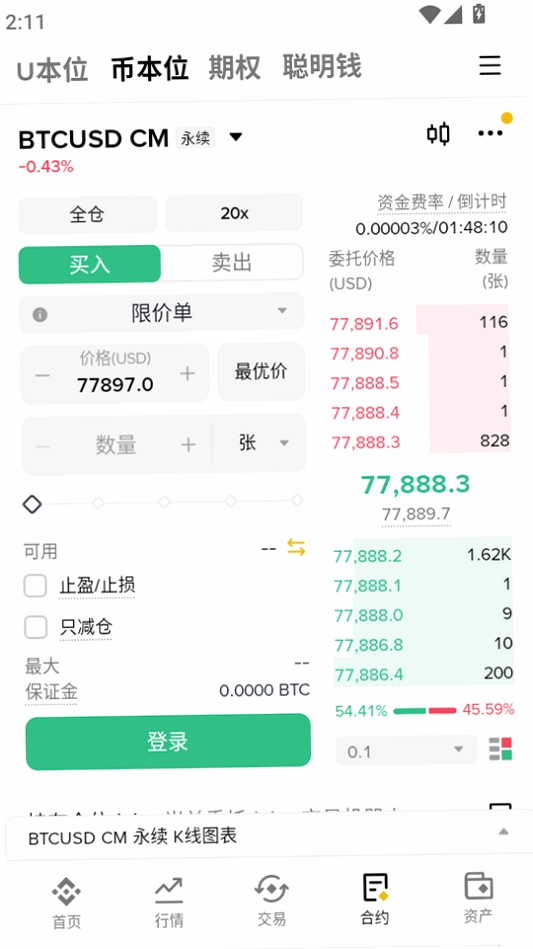The height and width of the screenshot is (949, 533).
Task: Check the 只减仓 reduce-only option
Action: coord(35,627)
